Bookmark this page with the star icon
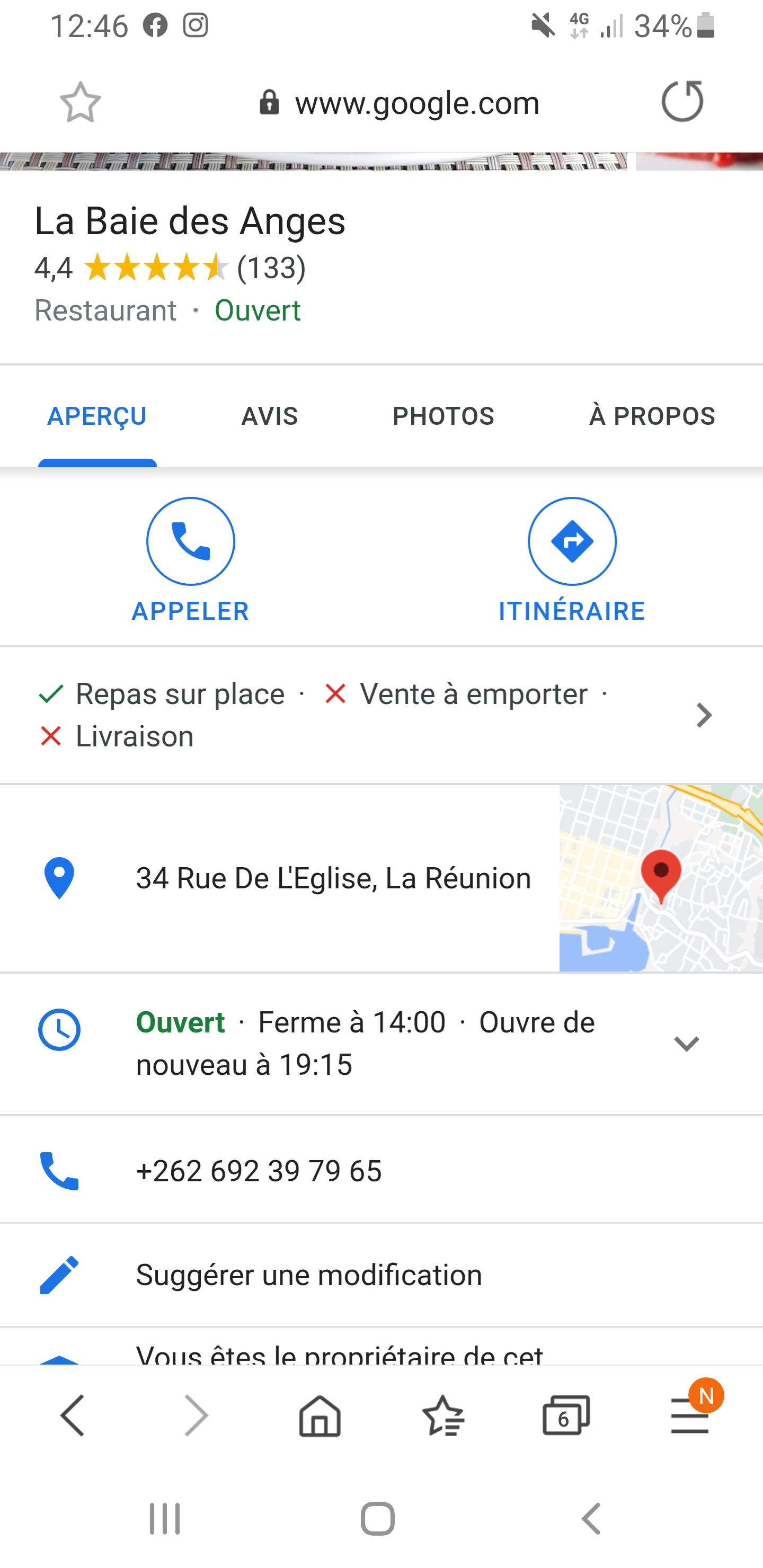Viewport: 763px width, 1568px height. 81,102
